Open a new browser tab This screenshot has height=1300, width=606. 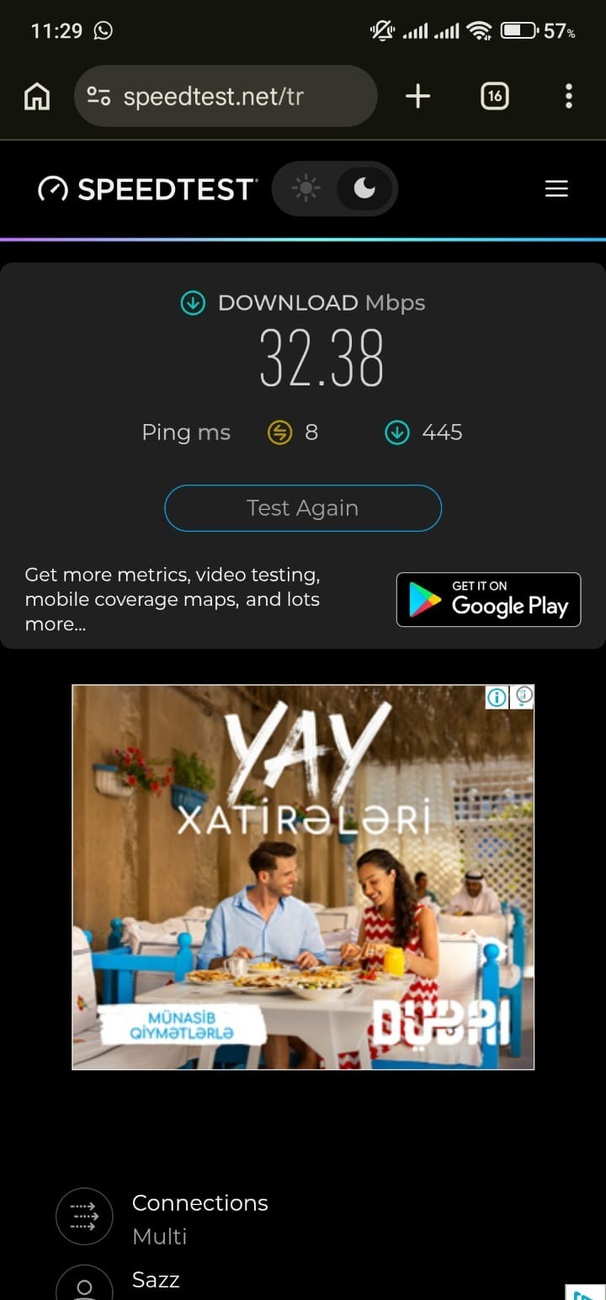(417, 96)
